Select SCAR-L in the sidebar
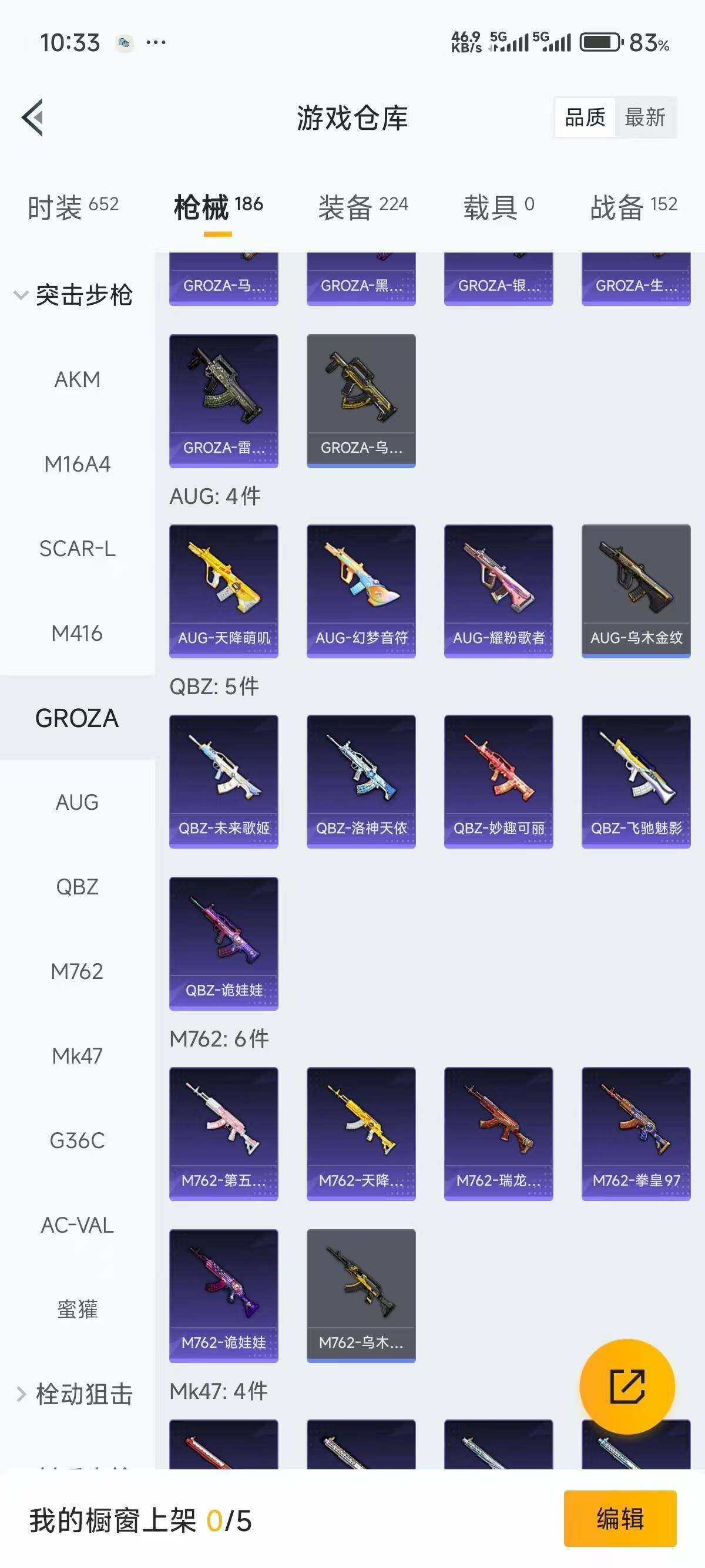The image size is (705, 1568). (x=78, y=549)
